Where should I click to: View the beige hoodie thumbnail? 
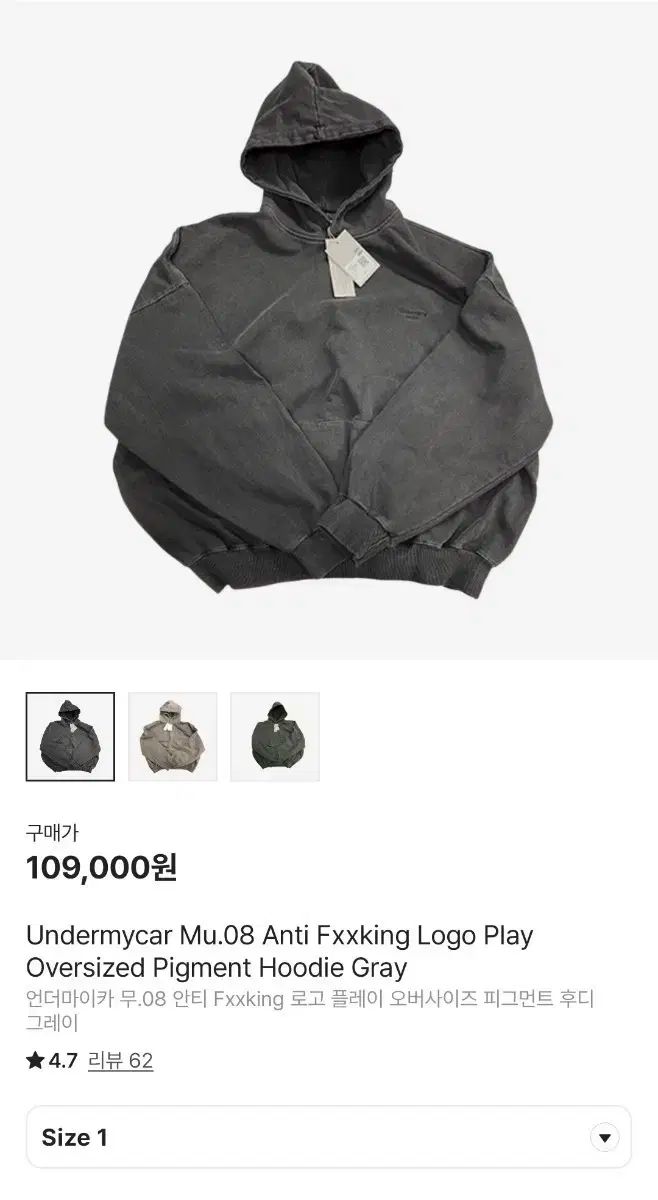coord(173,736)
